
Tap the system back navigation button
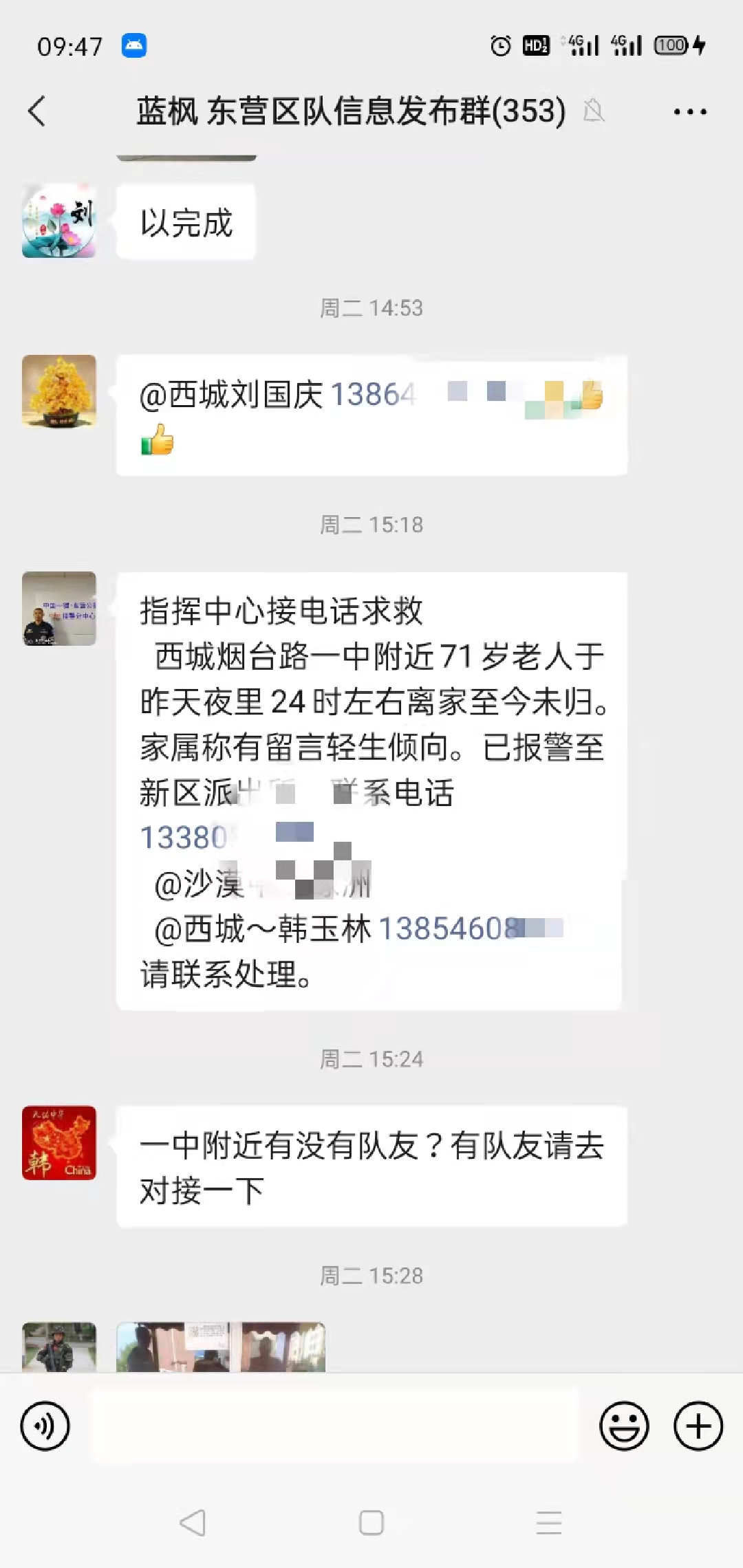click(193, 1523)
